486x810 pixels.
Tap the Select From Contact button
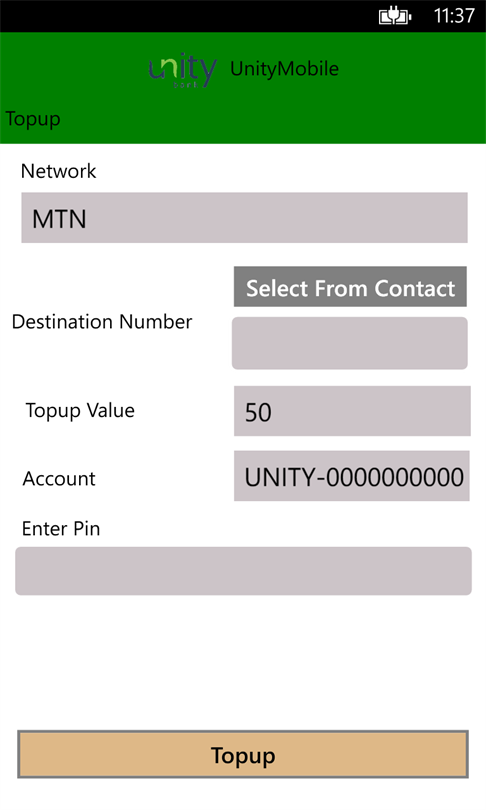350,287
